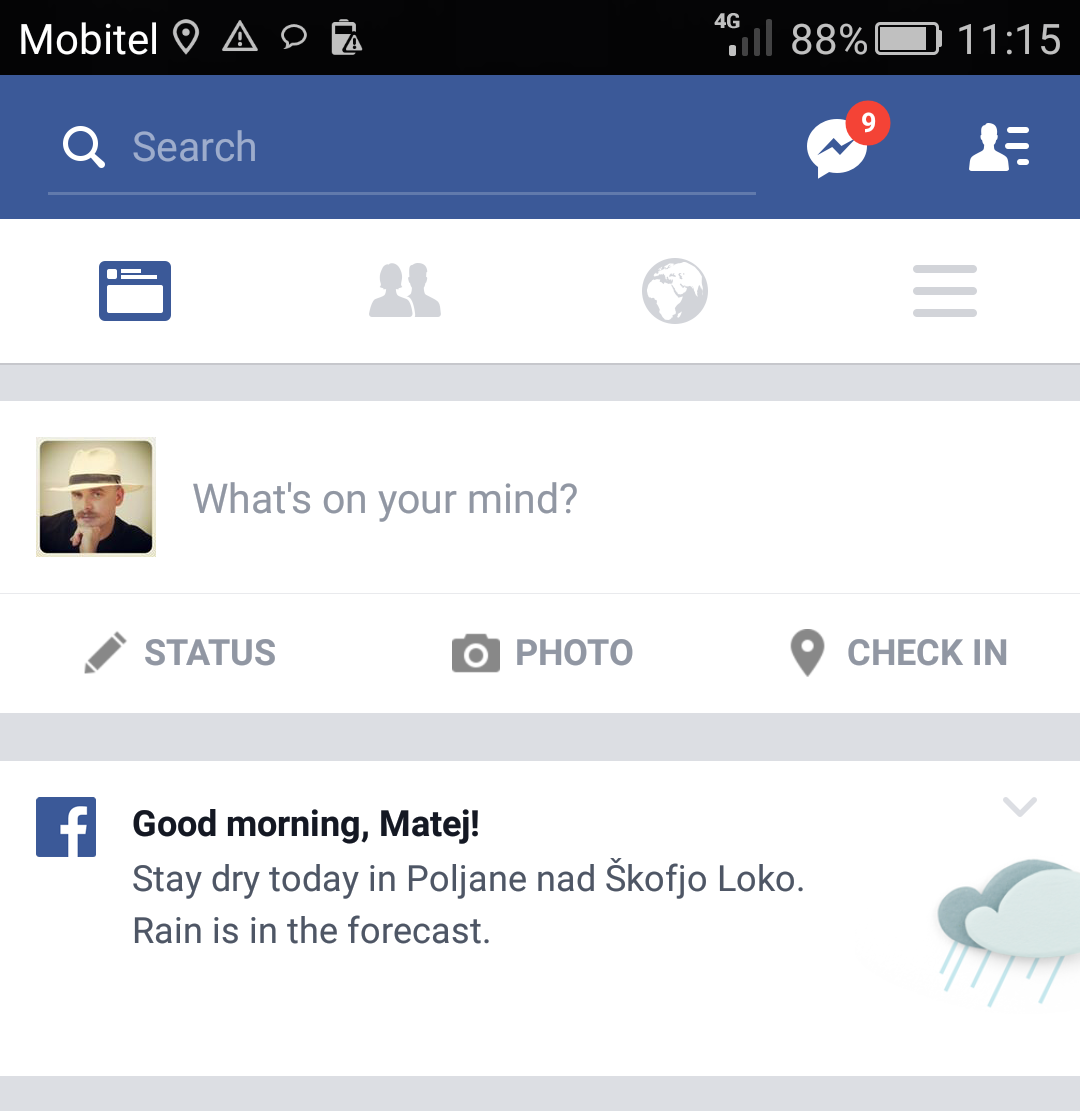Expand options on the Good morning card

[x=1019, y=806]
